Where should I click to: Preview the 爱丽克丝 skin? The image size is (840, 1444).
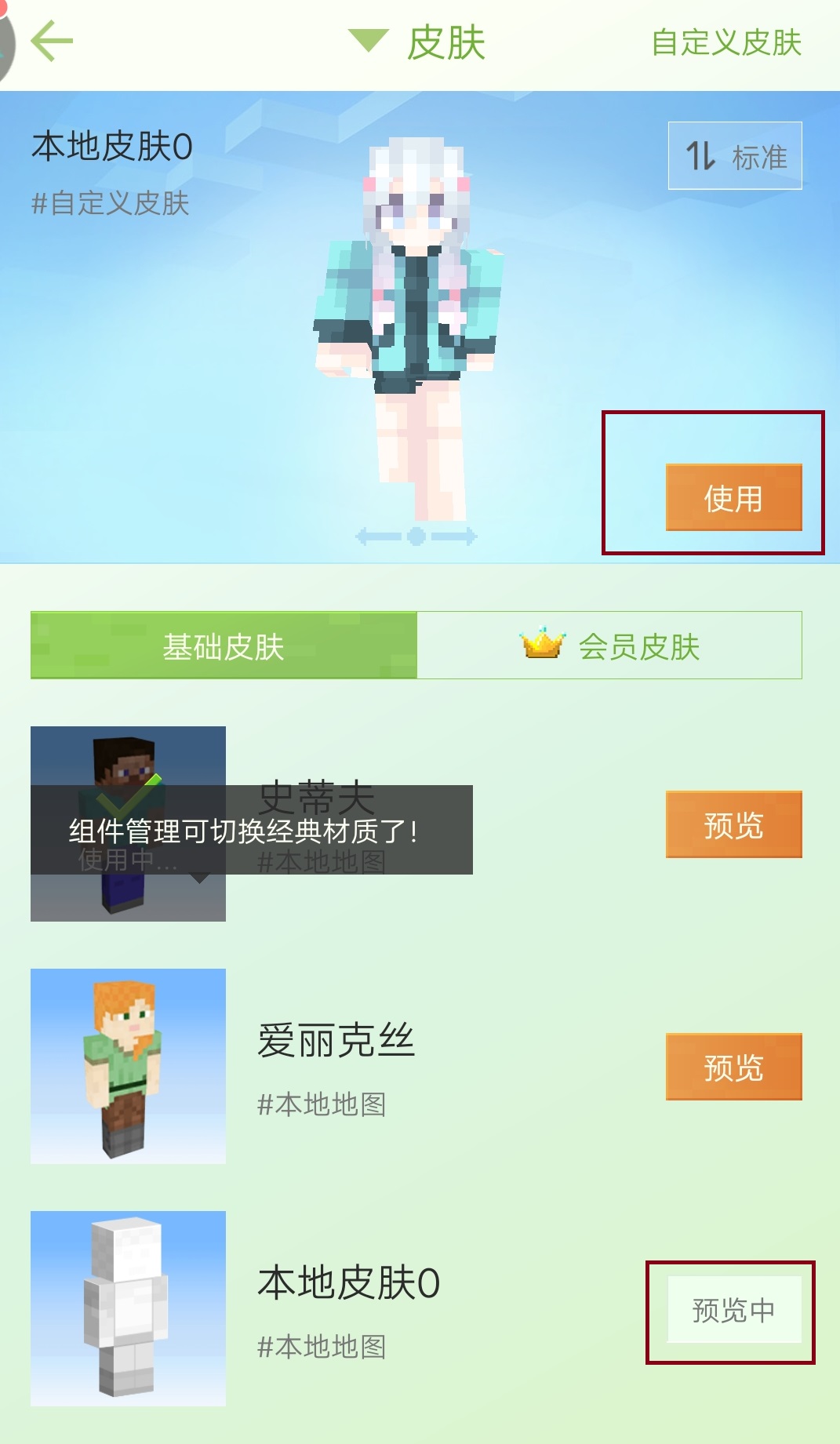[733, 1067]
